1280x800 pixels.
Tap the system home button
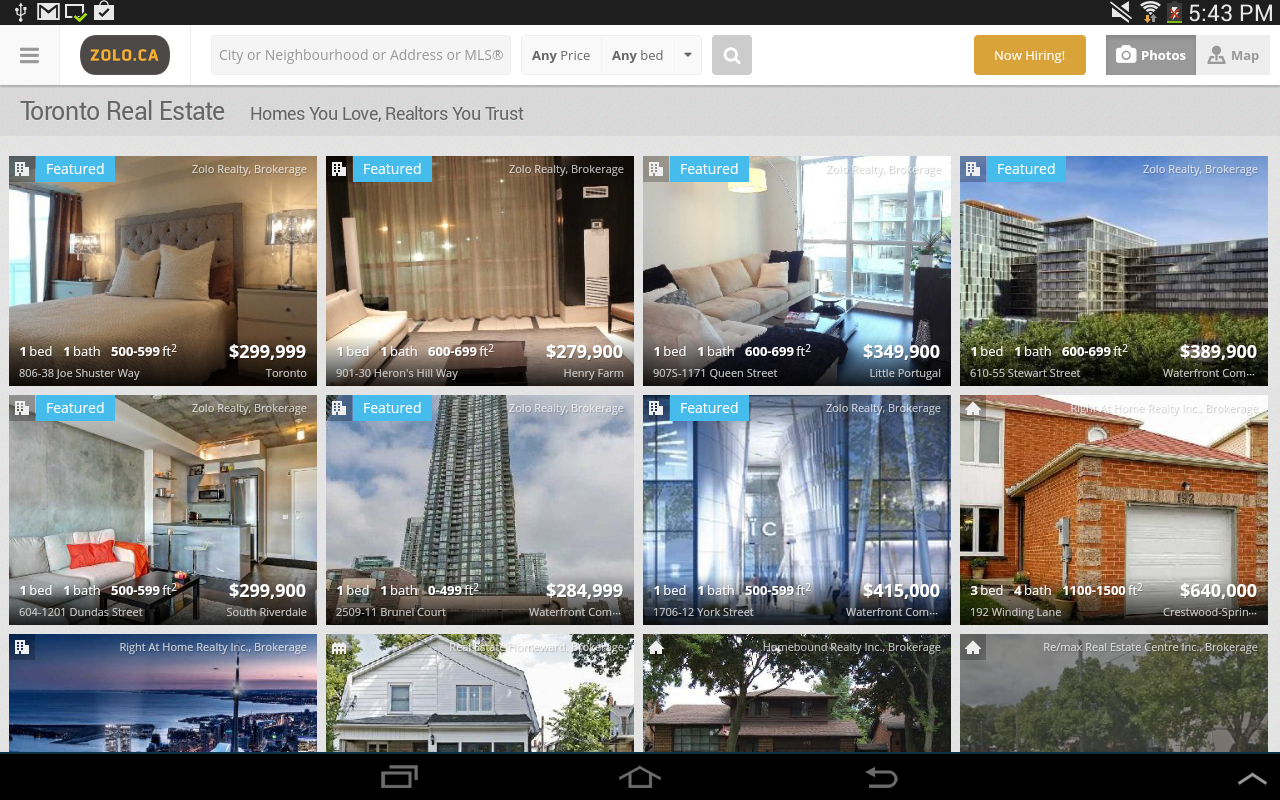640,777
